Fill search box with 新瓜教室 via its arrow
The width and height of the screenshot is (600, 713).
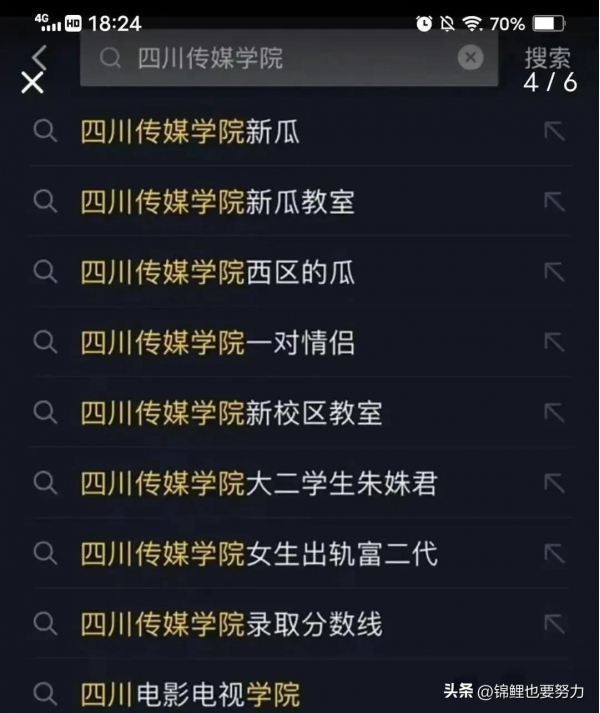coord(554,202)
